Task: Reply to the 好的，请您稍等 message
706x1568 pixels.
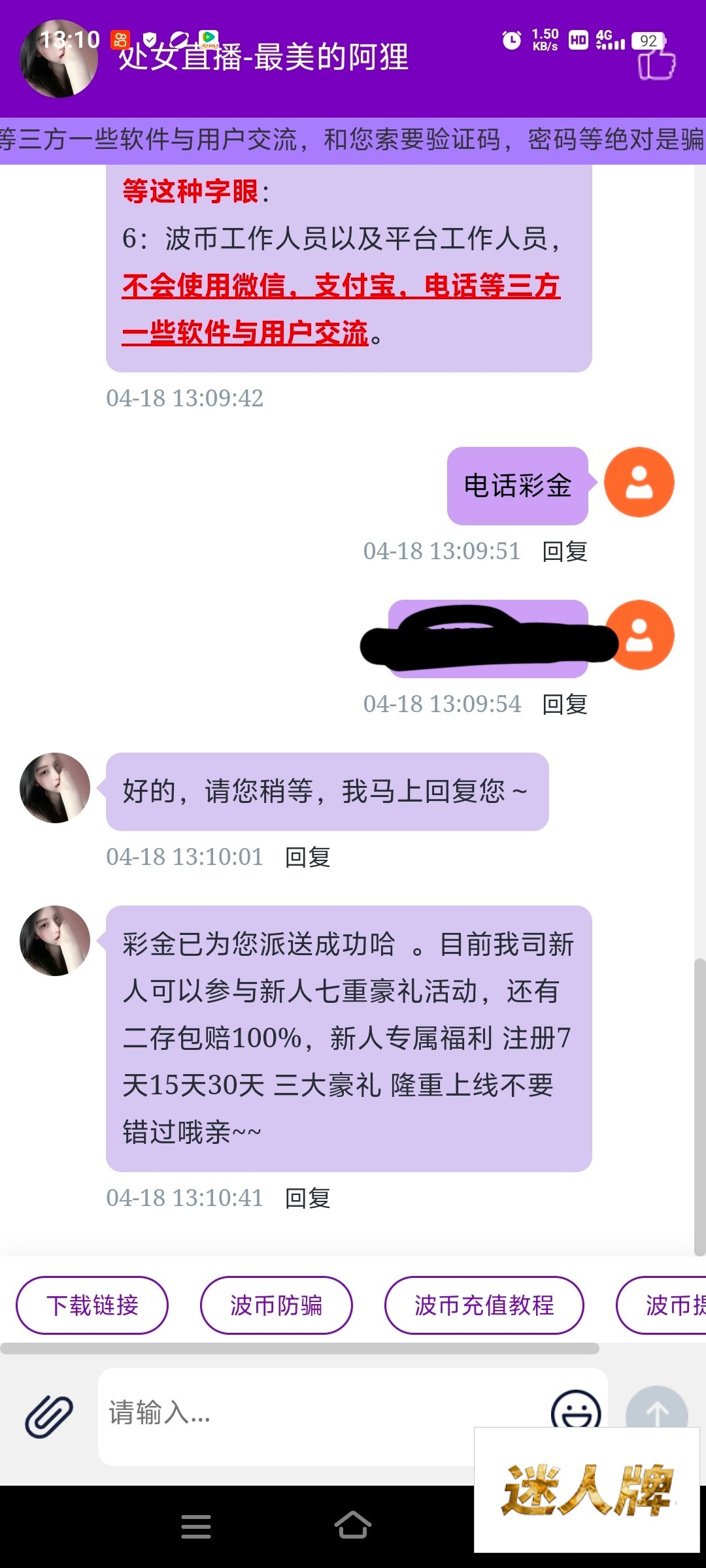Action: pyautogui.click(x=308, y=857)
